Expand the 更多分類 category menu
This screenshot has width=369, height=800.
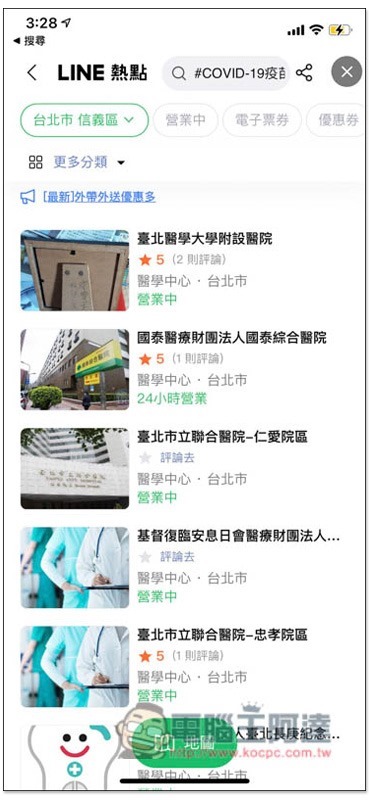77,163
